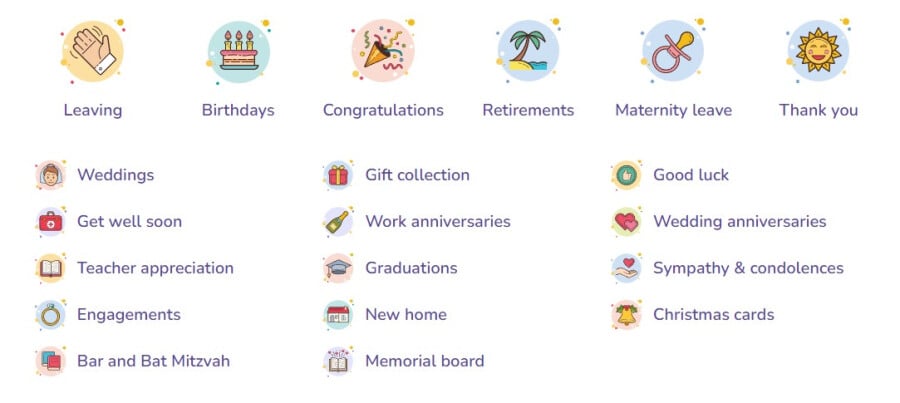Tap Memorial board
This screenshot has height=403, width=900.
pos(424,361)
